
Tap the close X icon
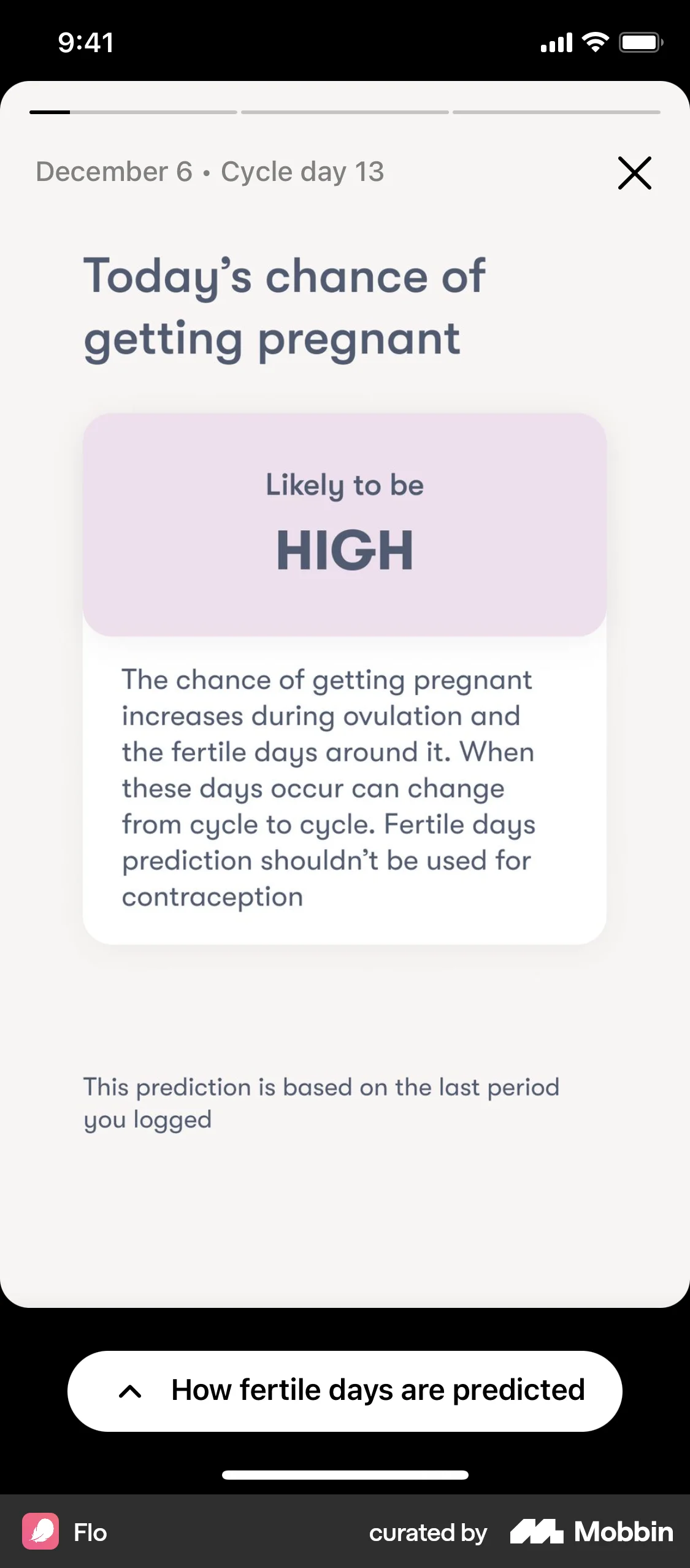click(634, 173)
